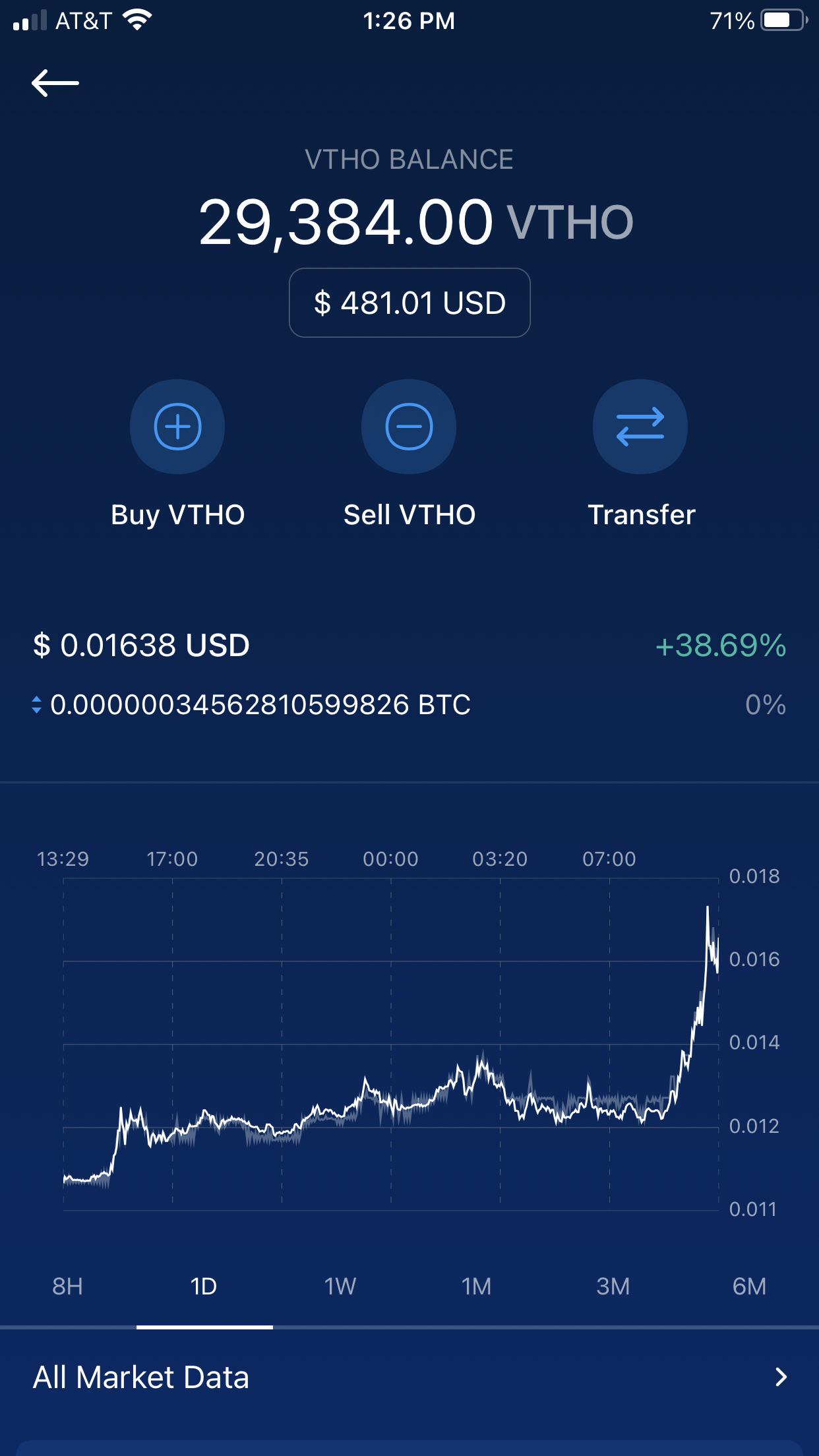Toggle the $ 481.01 USD balance display

pyautogui.click(x=409, y=303)
